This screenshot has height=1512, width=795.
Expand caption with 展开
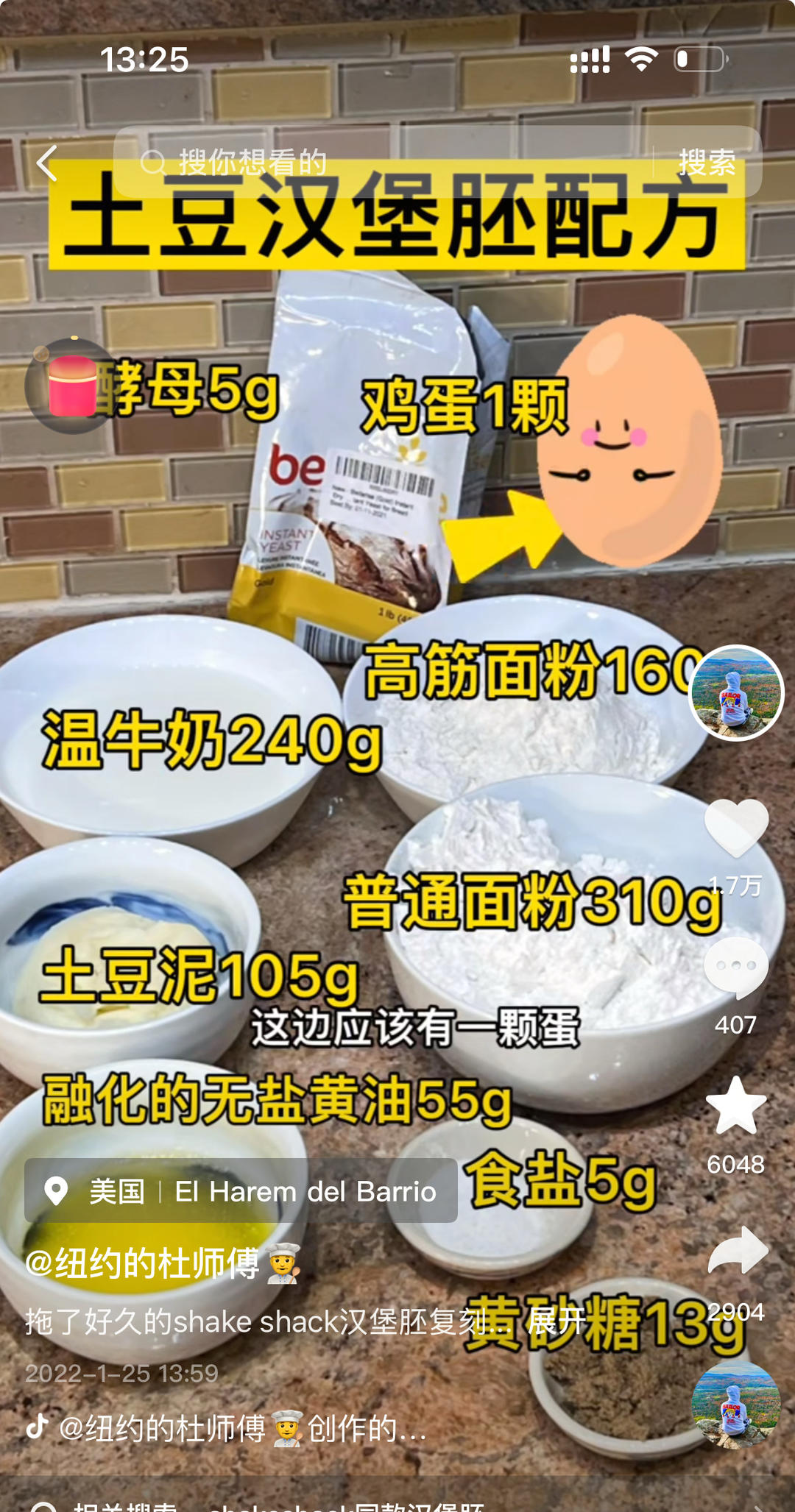pyautogui.click(x=556, y=1322)
